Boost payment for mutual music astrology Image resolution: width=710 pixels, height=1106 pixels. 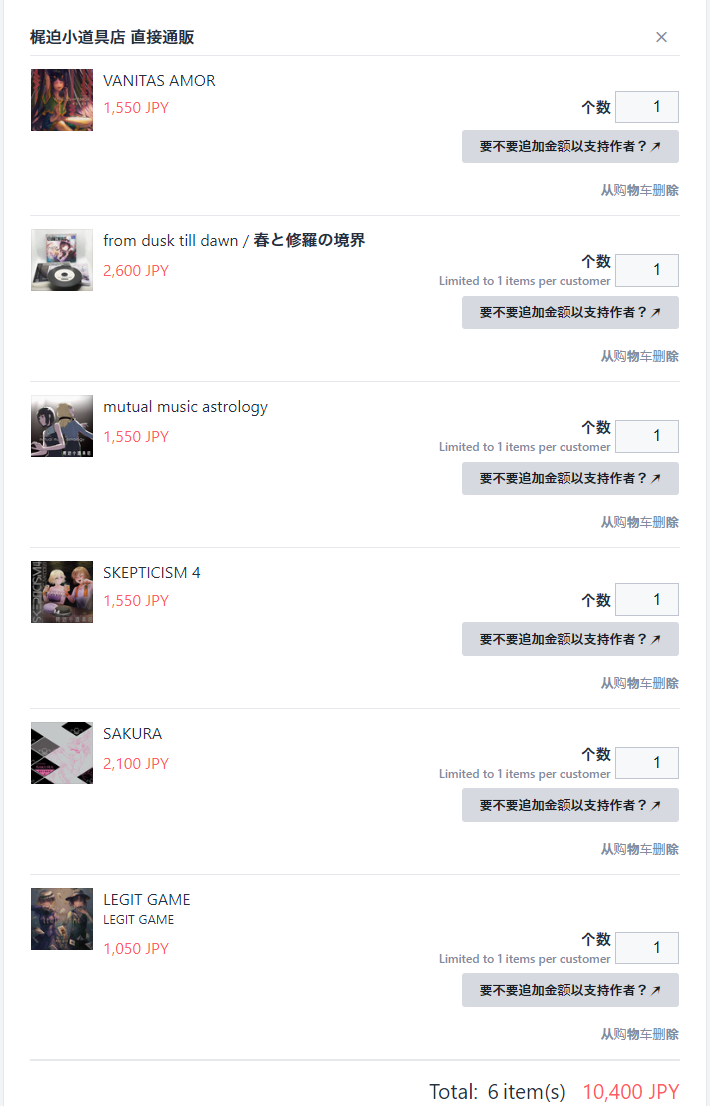click(x=570, y=478)
